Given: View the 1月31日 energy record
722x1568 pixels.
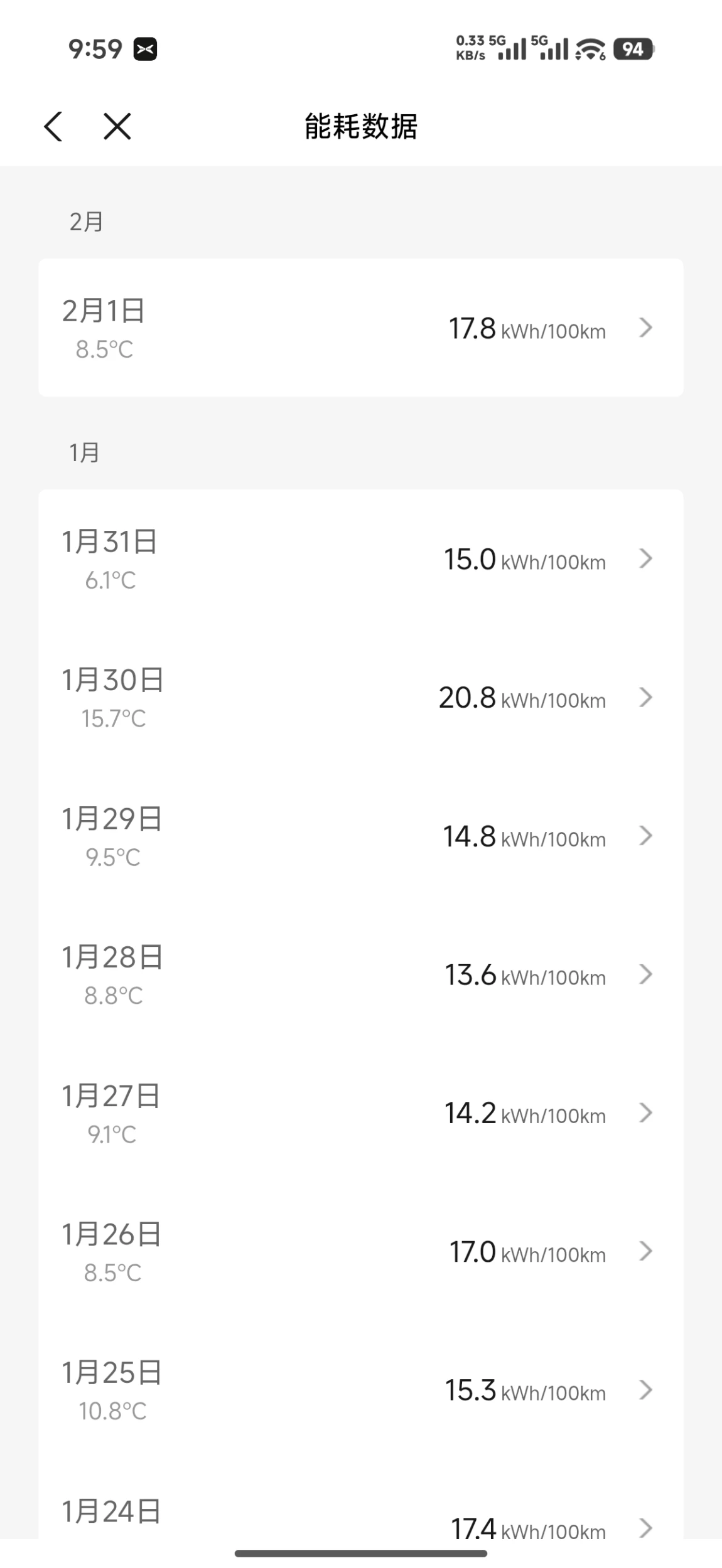Looking at the screenshot, I should 360,558.
